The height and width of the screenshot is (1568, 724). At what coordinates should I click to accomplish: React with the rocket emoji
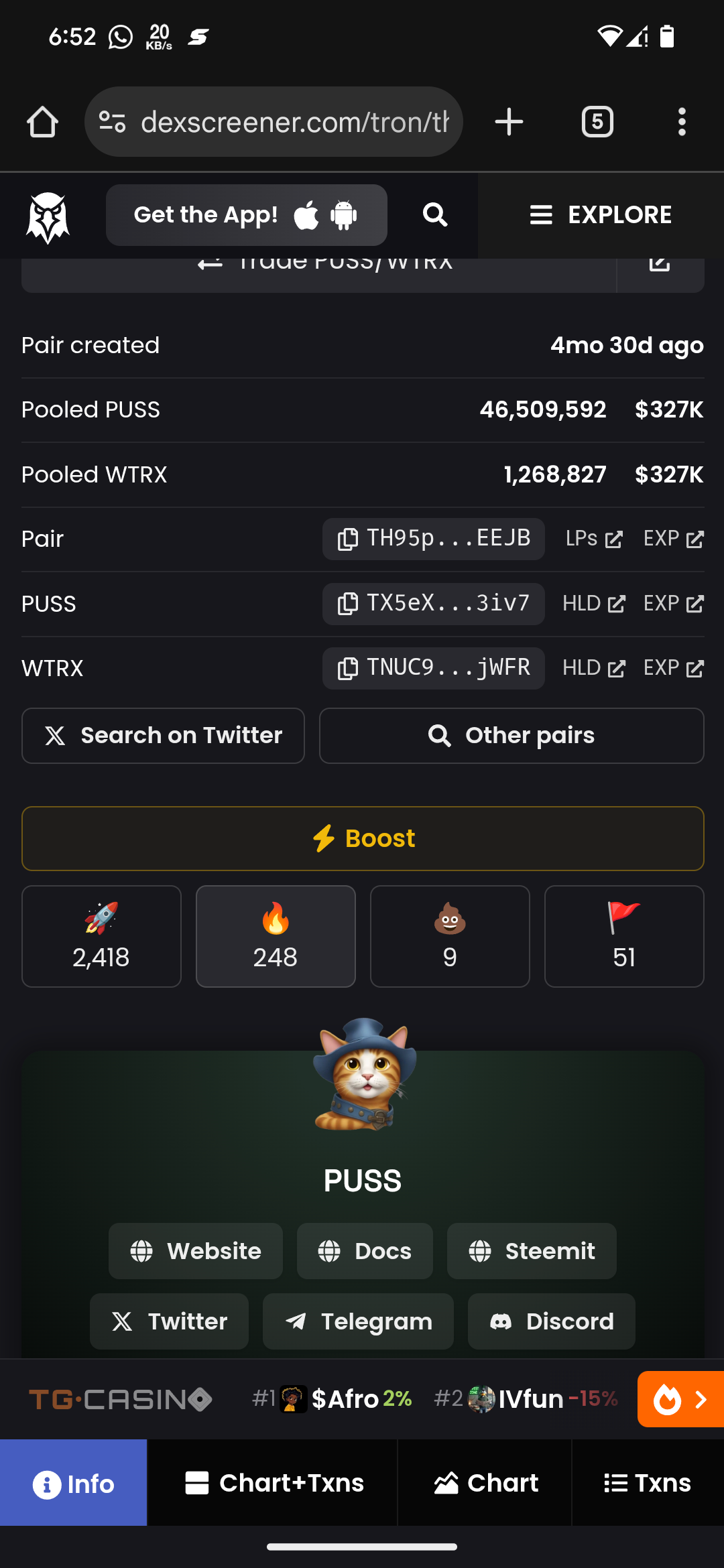point(101,936)
